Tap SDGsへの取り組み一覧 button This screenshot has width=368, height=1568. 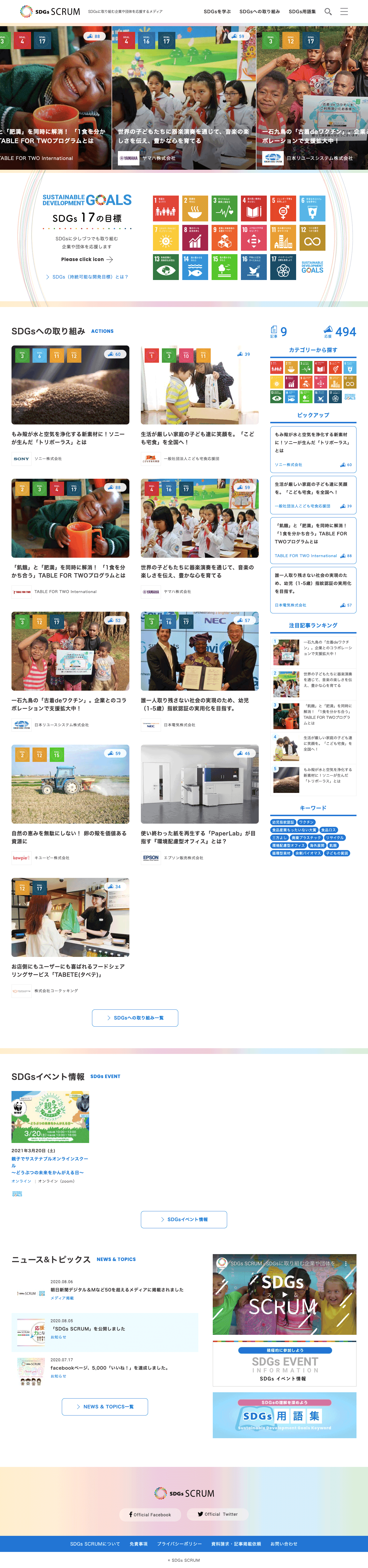point(135,1018)
